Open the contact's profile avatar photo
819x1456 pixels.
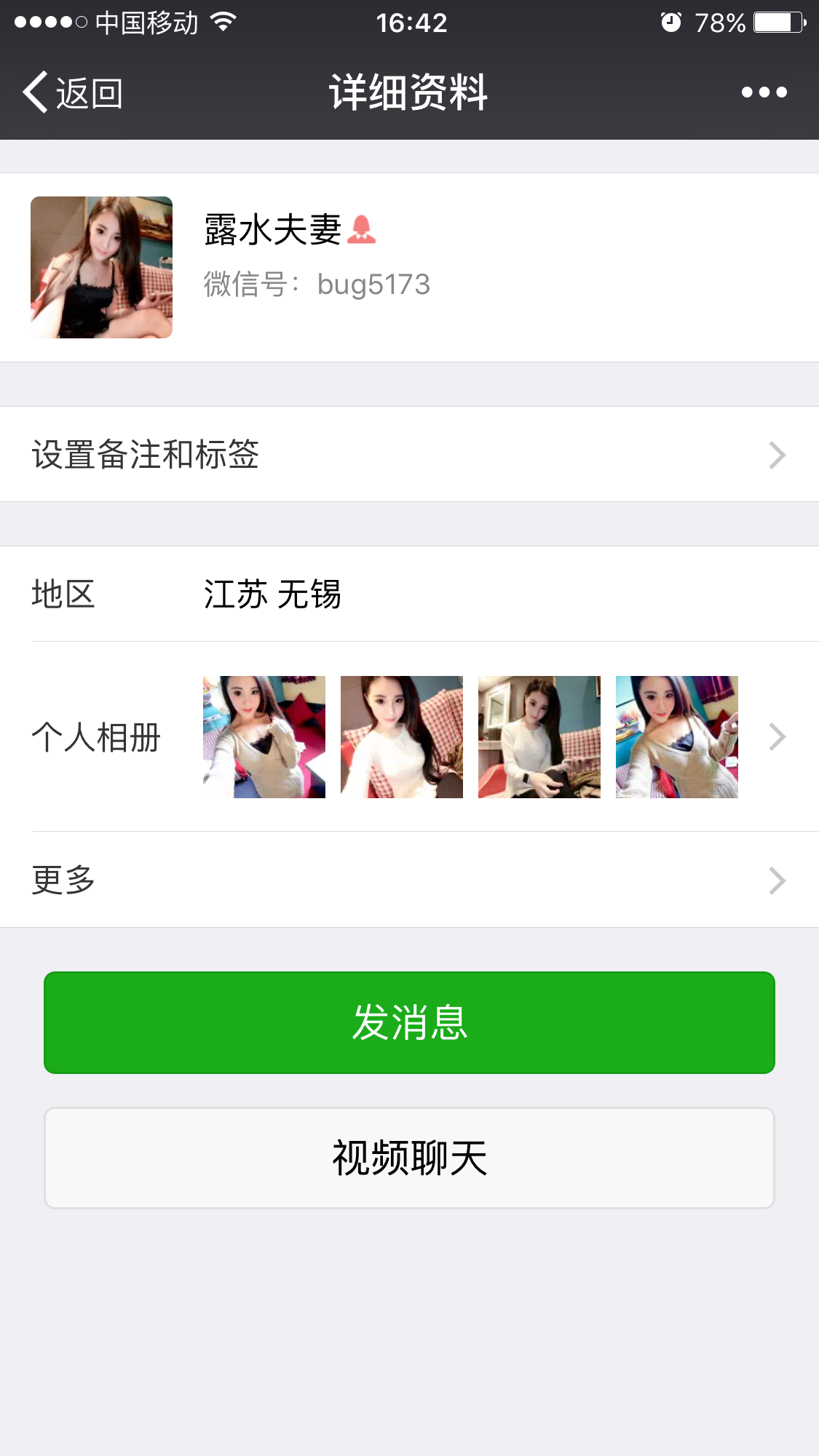pyautogui.click(x=101, y=267)
